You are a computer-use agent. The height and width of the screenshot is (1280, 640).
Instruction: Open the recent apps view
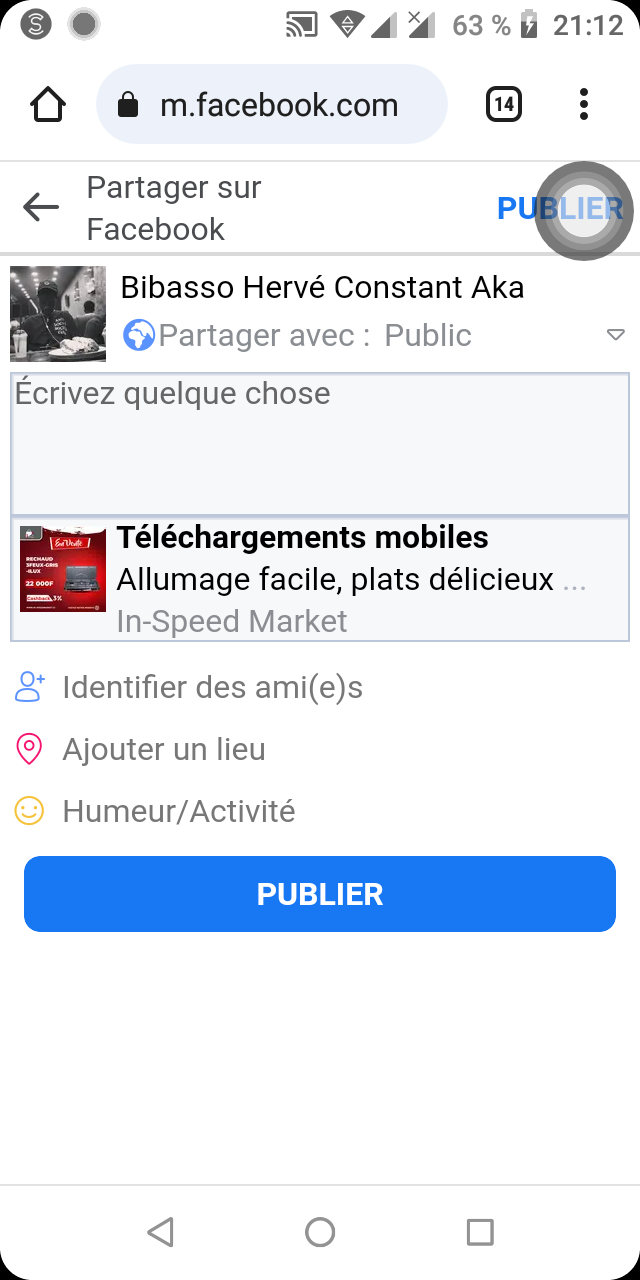pyautogui.click(x=480, y=1232)
